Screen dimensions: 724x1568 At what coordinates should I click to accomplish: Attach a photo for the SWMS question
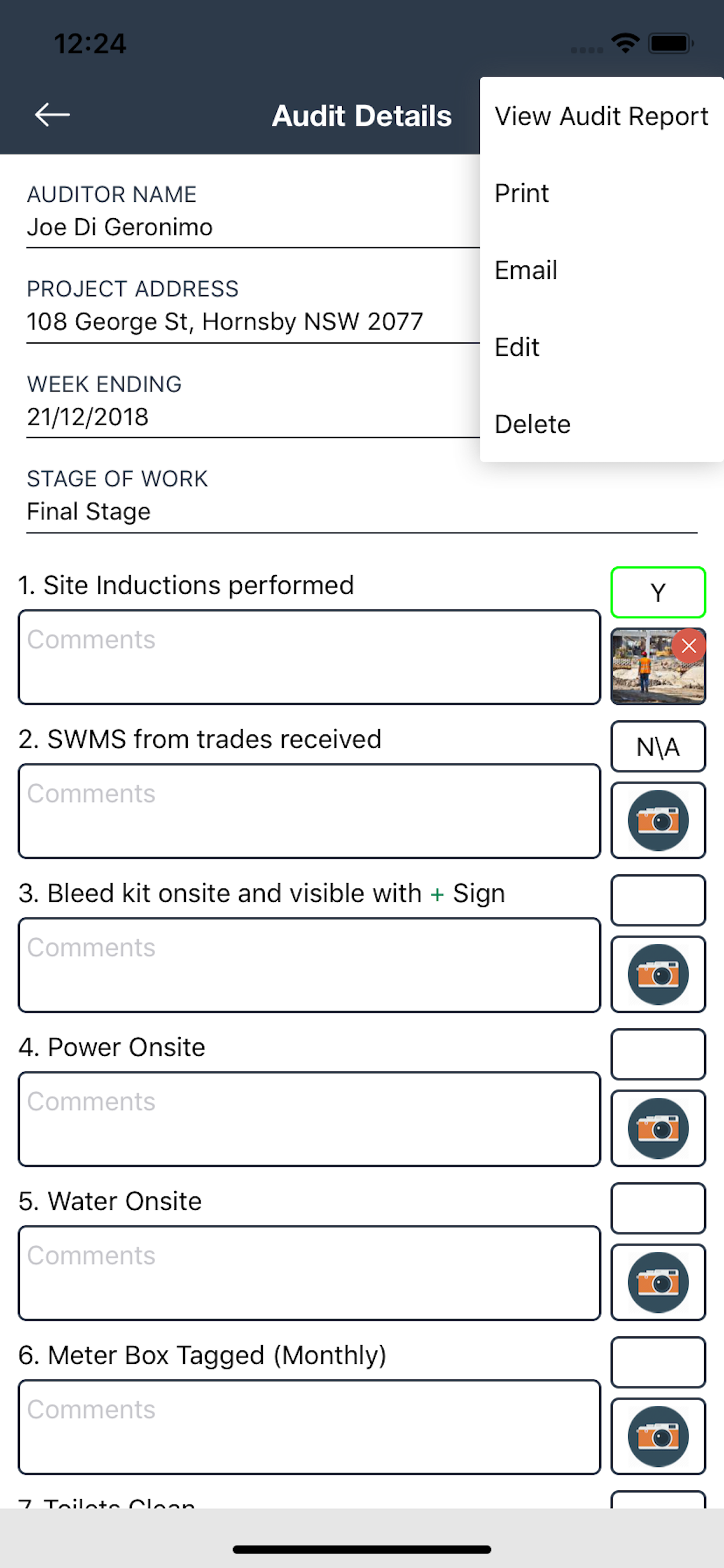click(658, 820)
